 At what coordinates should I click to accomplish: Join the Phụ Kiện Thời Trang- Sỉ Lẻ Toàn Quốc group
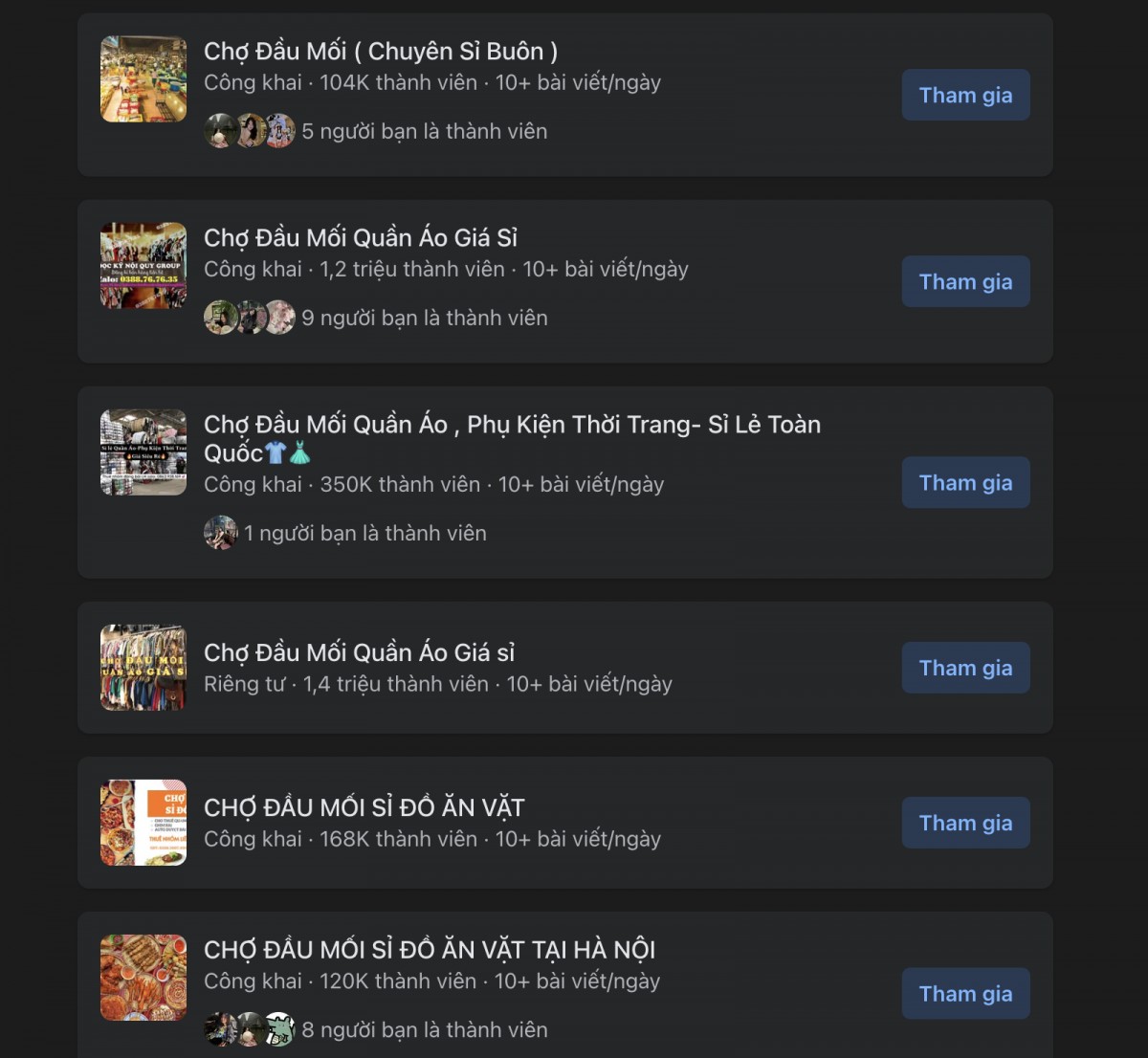965,482
